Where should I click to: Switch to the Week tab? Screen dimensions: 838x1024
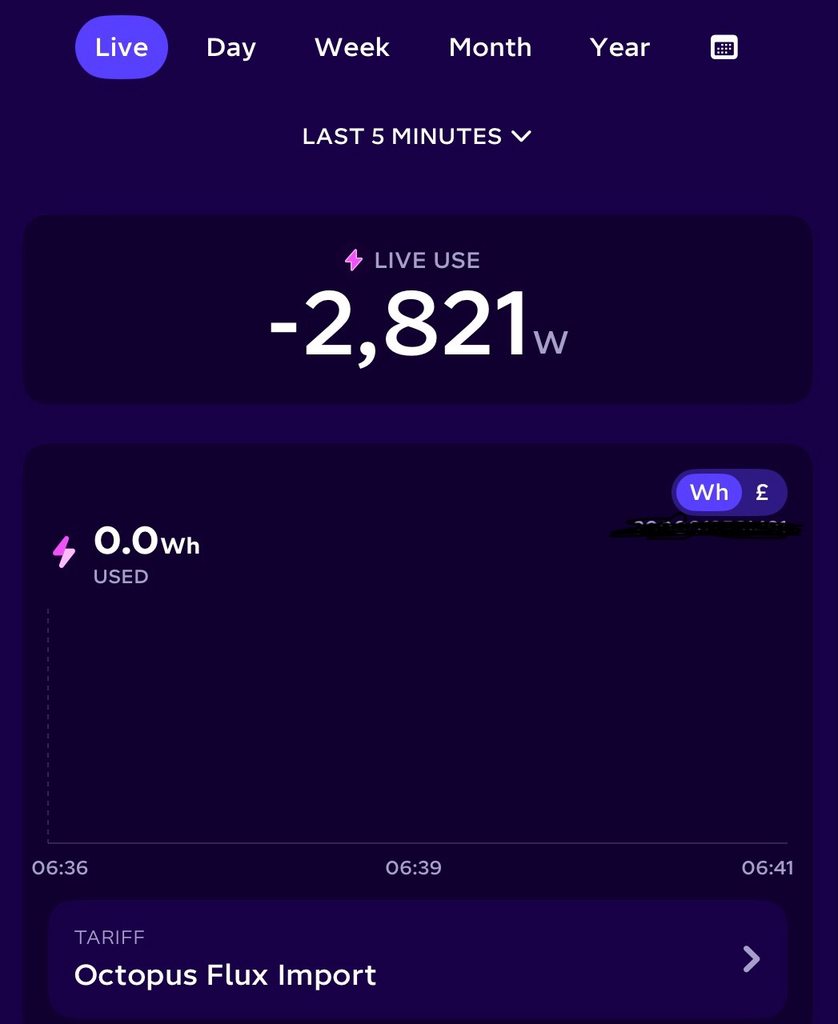click(352, 47)
